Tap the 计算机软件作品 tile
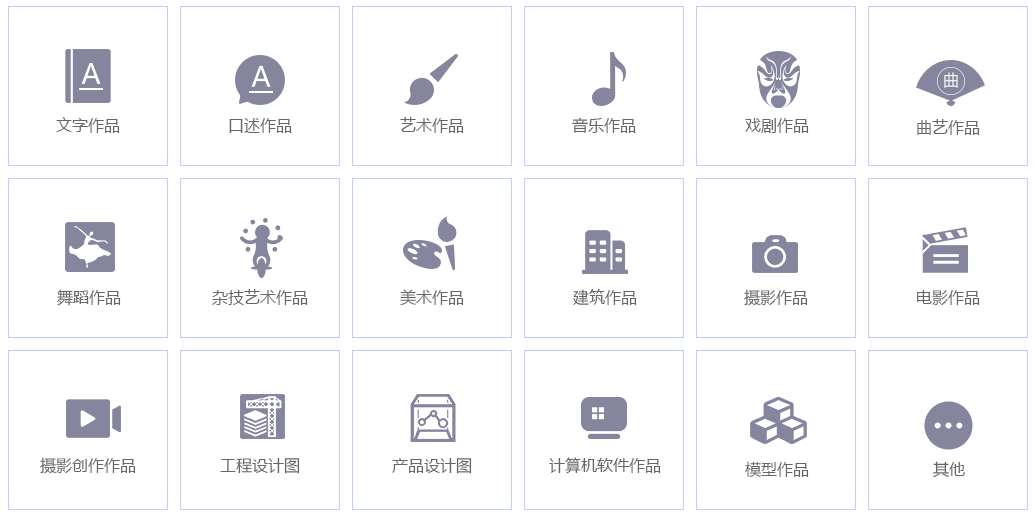The height and width of the screenshot is (520, 1036). (604, 431)
